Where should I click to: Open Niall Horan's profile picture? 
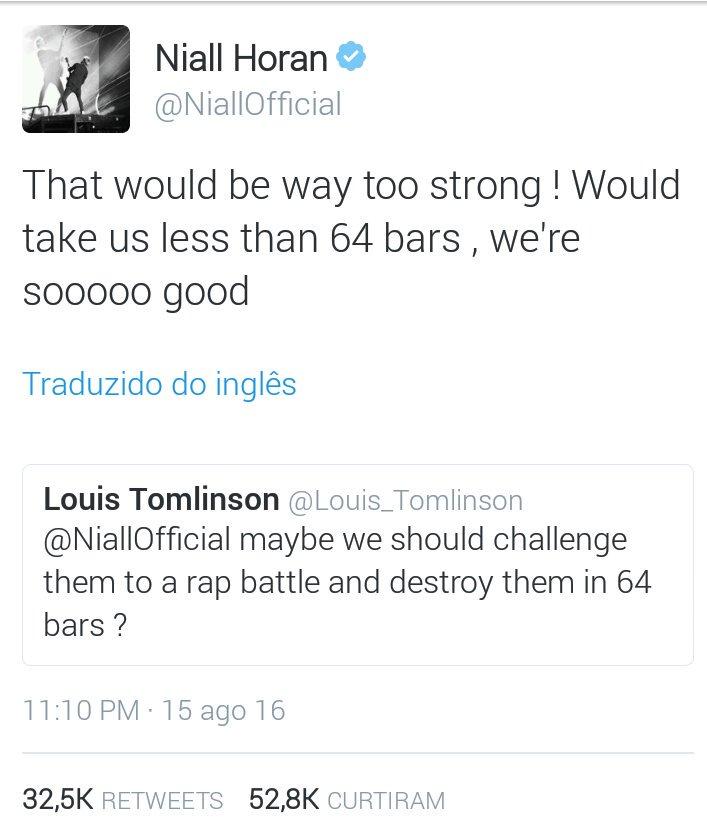[77, 78]
